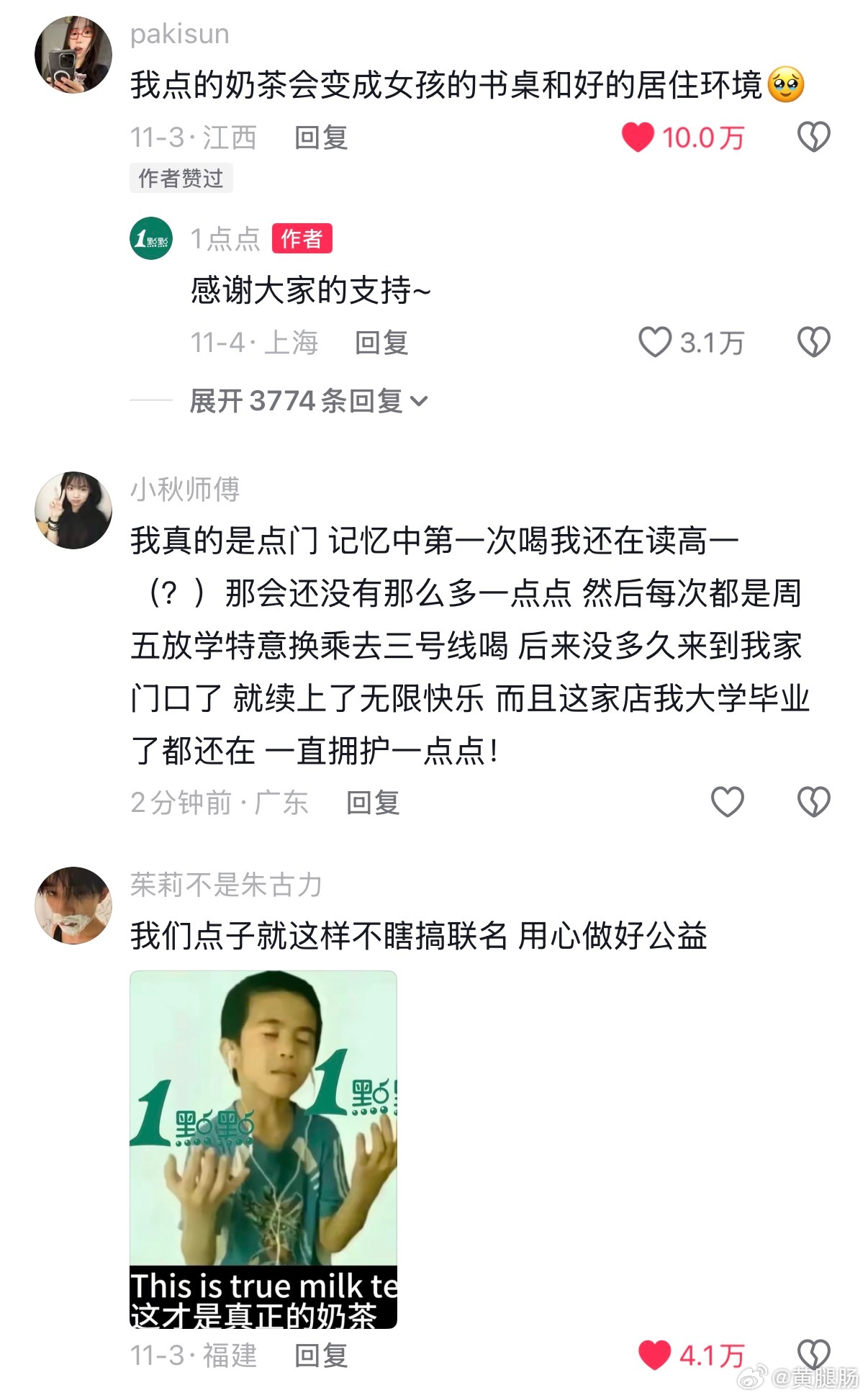Expand 3774 replies
The width and height of the screenshot is (868, 1398).
click(x=309, y=401)
